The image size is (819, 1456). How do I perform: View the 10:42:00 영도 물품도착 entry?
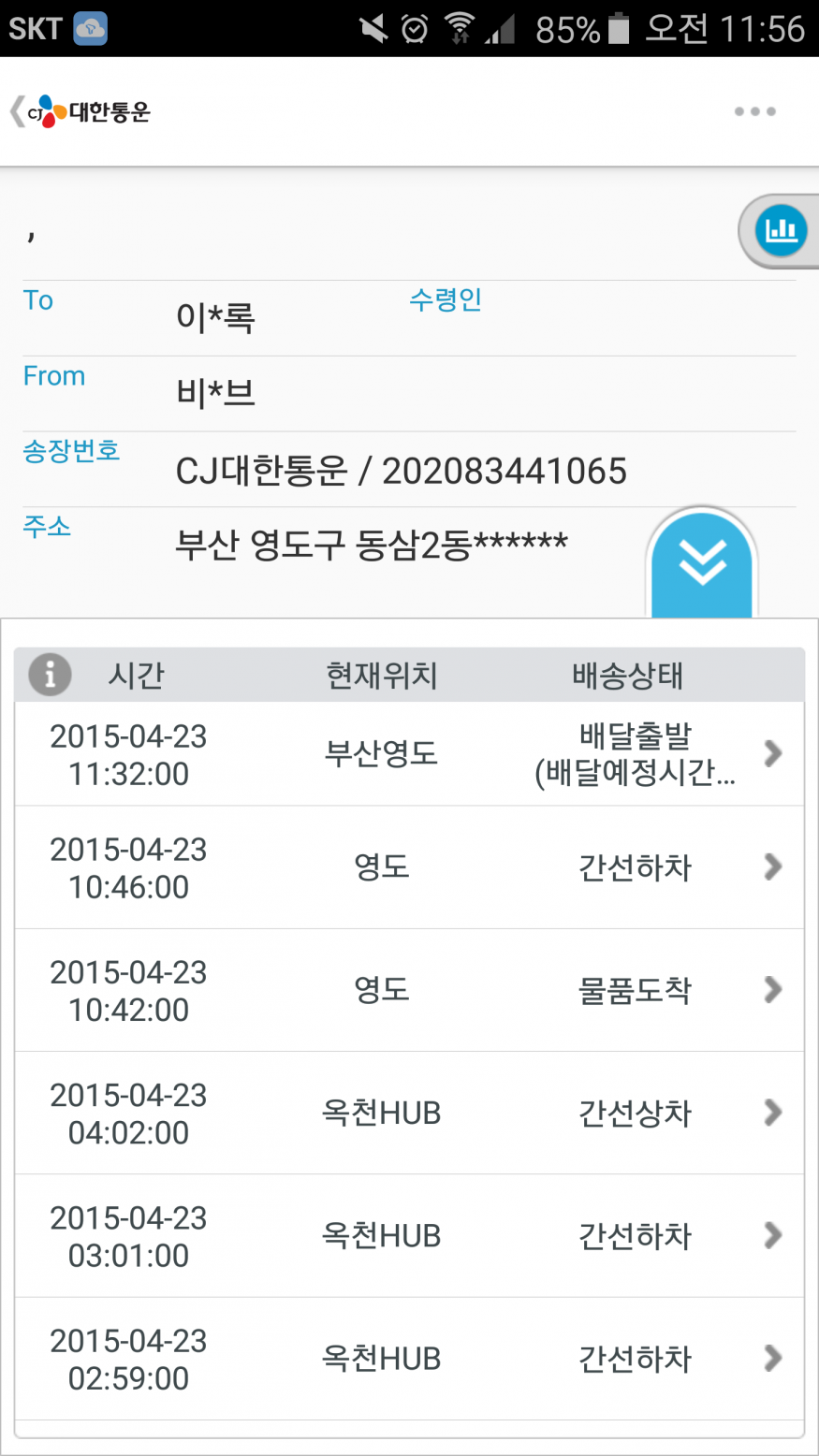(x=409, y=990)
